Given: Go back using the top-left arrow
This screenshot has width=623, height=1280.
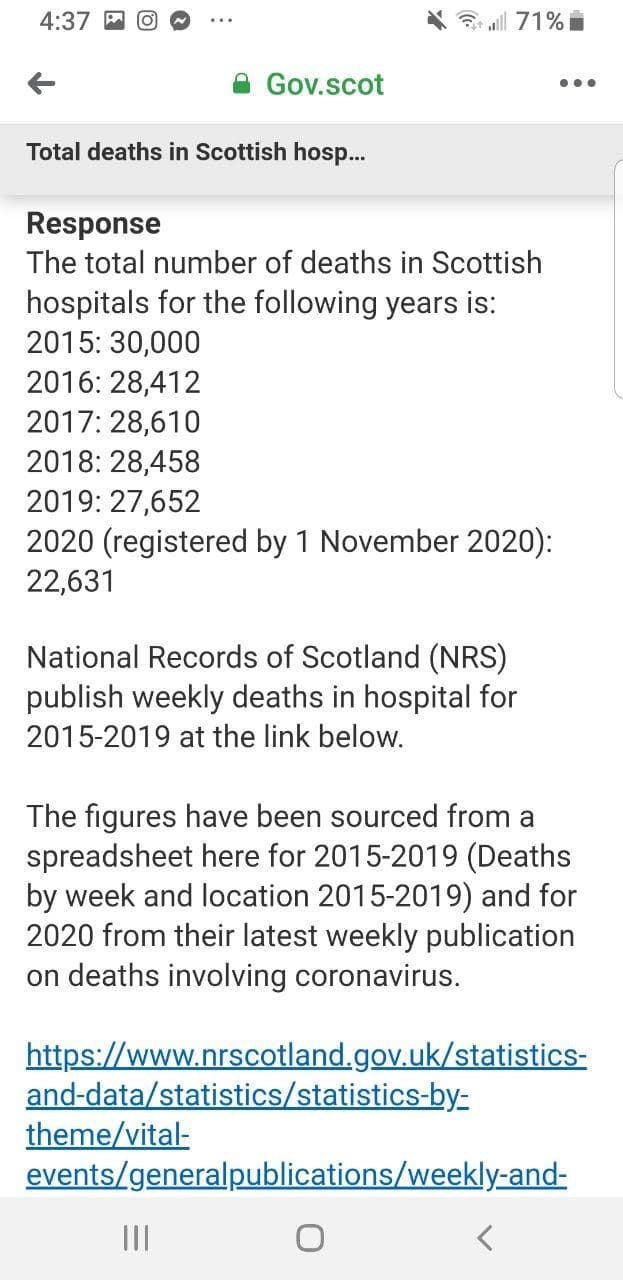Looking at the screenshot, I should coord(41,84).
